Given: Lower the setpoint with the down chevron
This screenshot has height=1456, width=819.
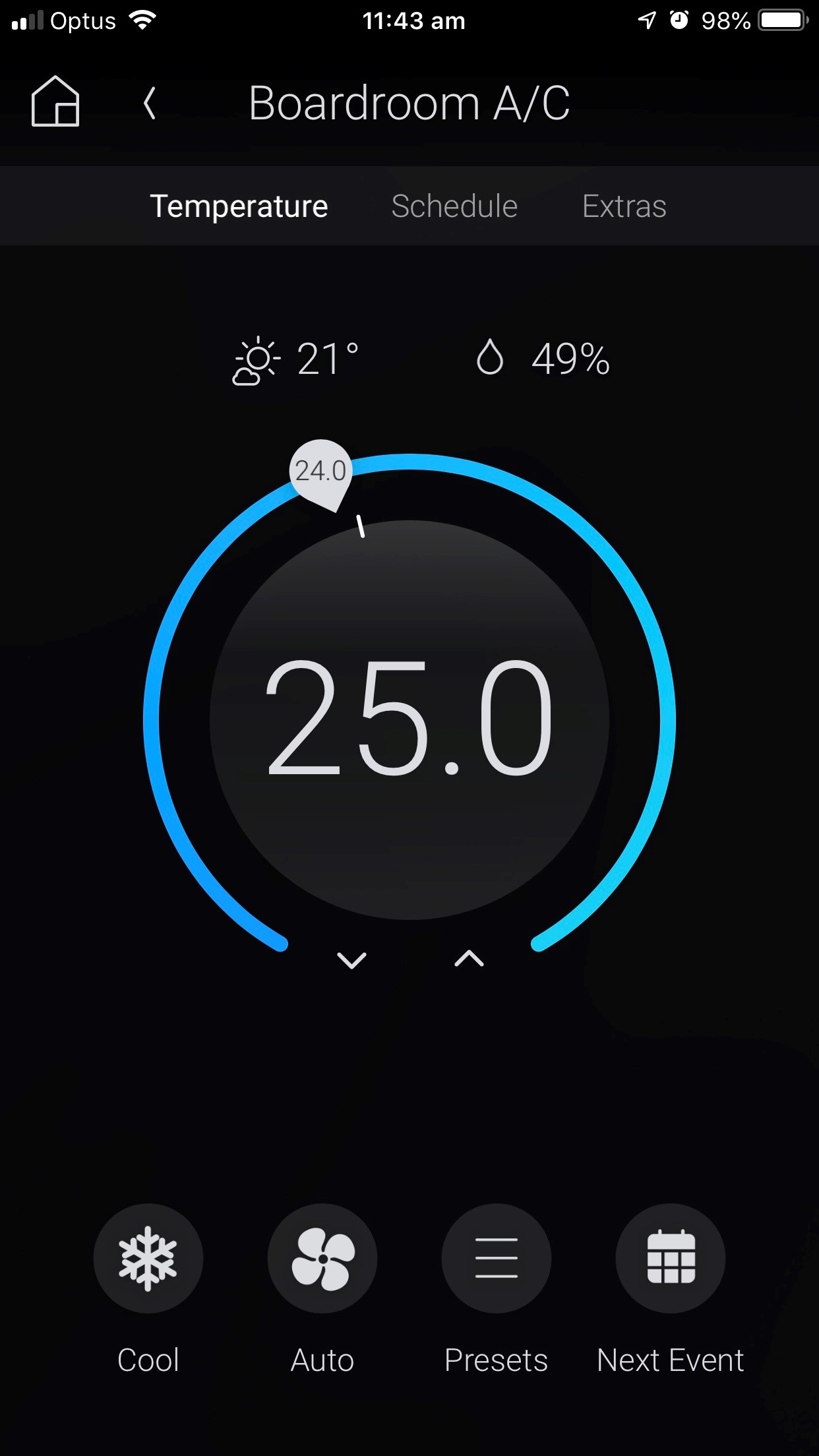Looking at the screenshot, I should pos(351,959).
